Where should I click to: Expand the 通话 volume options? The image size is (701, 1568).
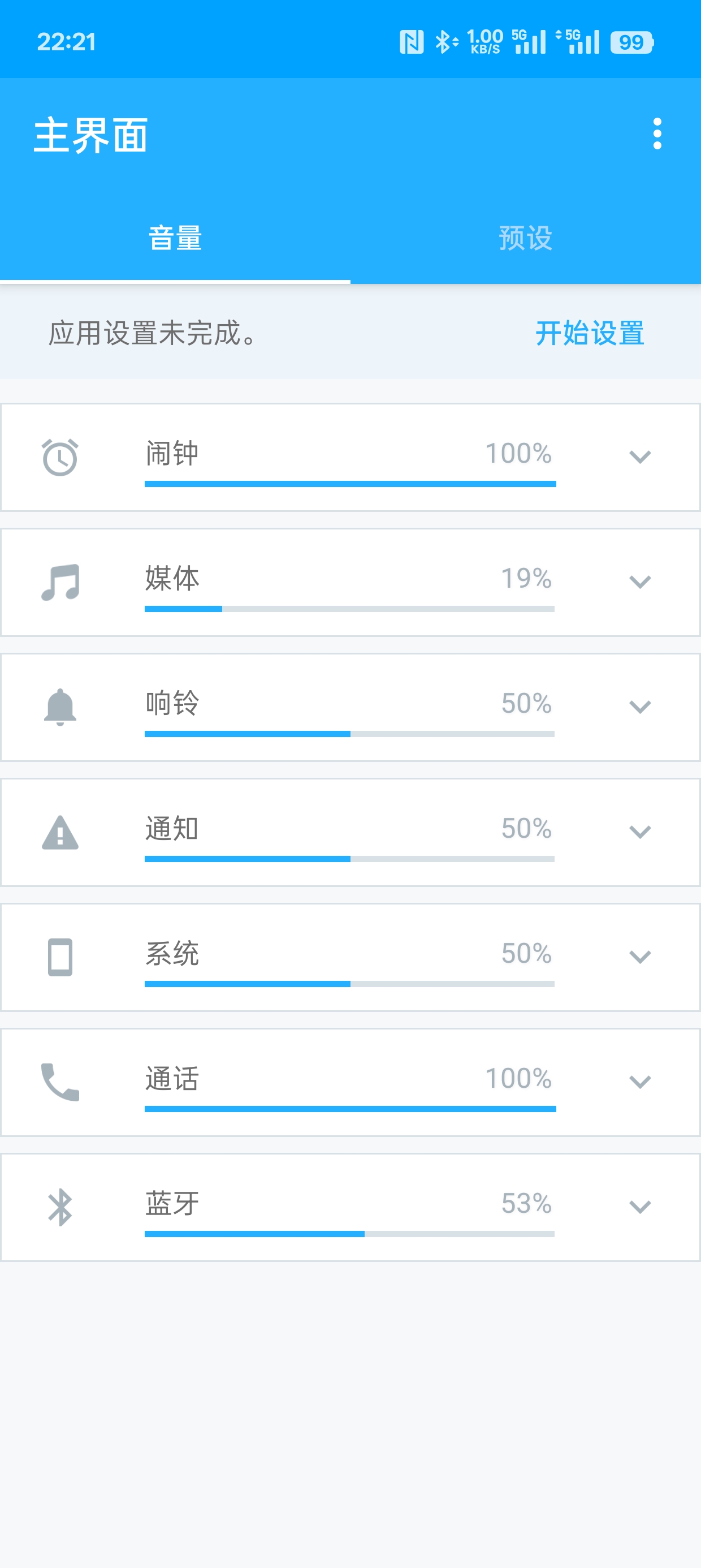[x=639, y=1082]
